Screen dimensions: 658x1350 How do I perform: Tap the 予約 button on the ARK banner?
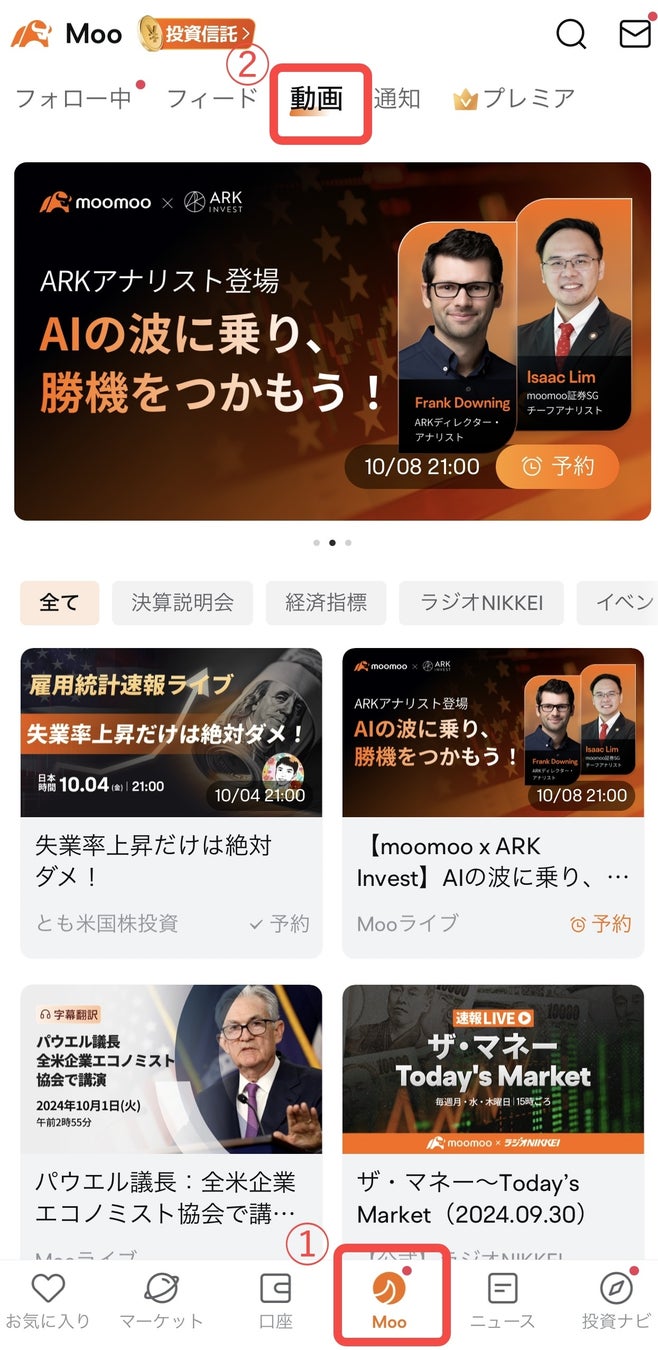(558, 466)
